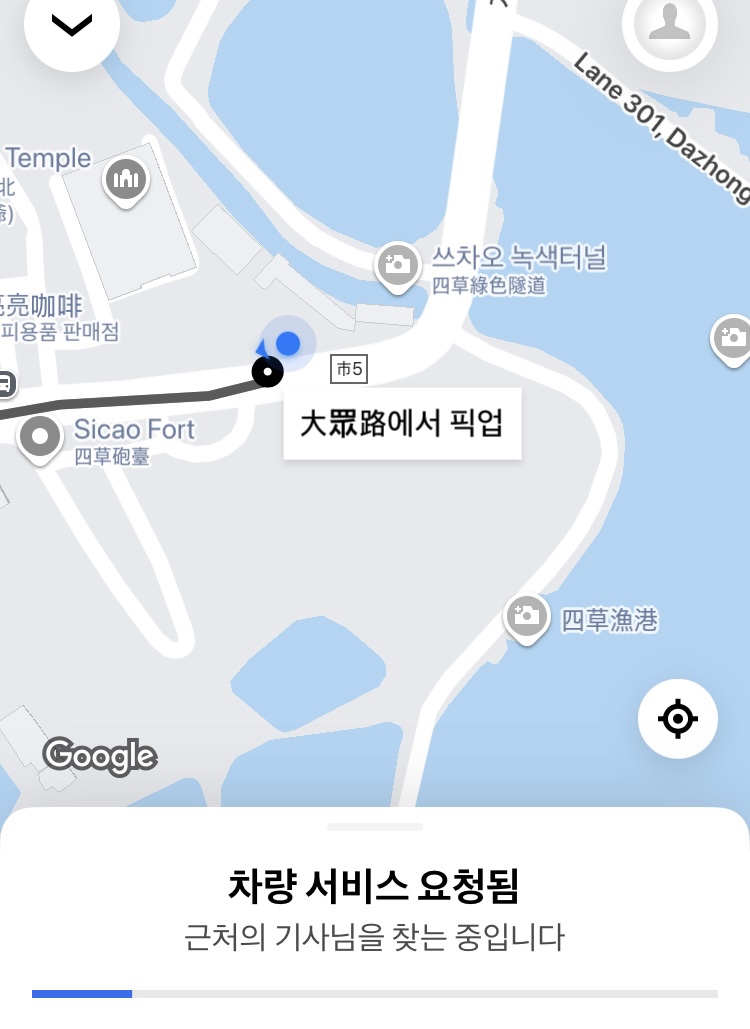Open the 四草漁港 photo spot marker
Viewport: 750px width, 1029px height.
tap(525, 615)
